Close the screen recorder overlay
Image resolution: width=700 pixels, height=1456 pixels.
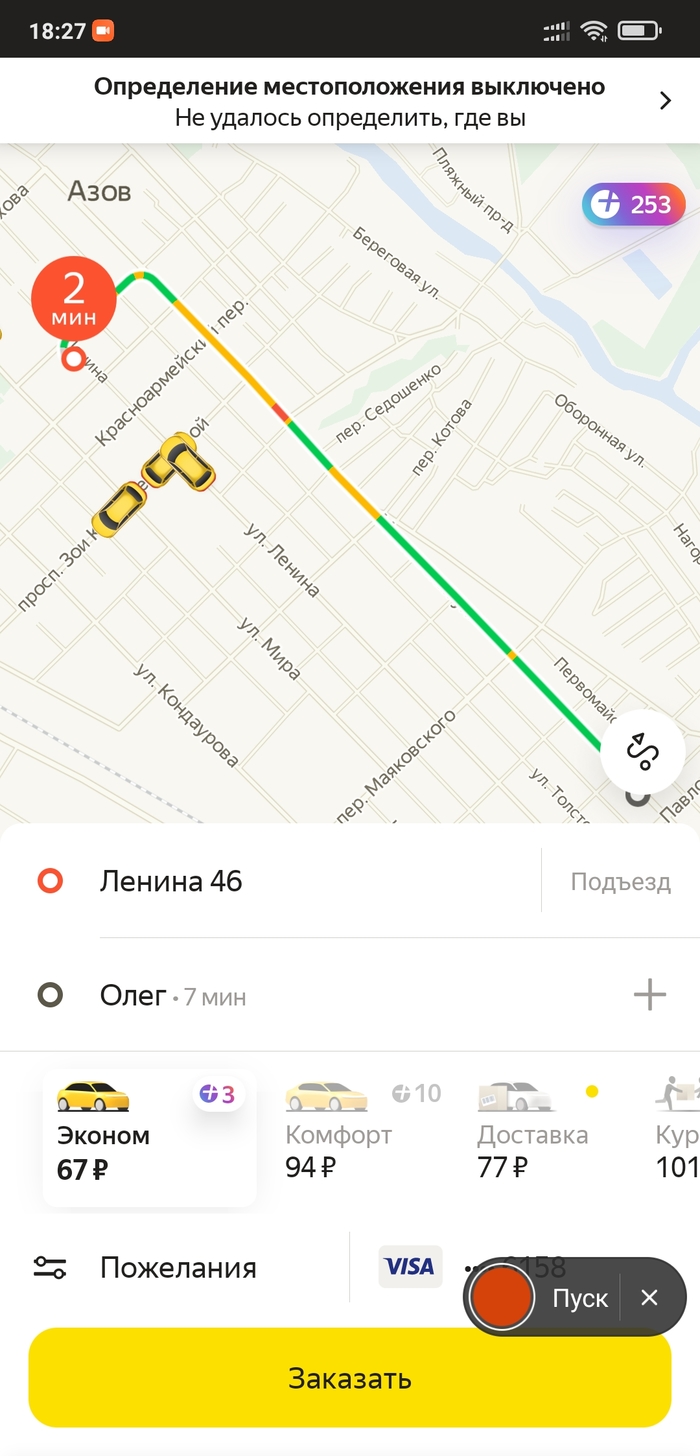tap(650, 1298)
